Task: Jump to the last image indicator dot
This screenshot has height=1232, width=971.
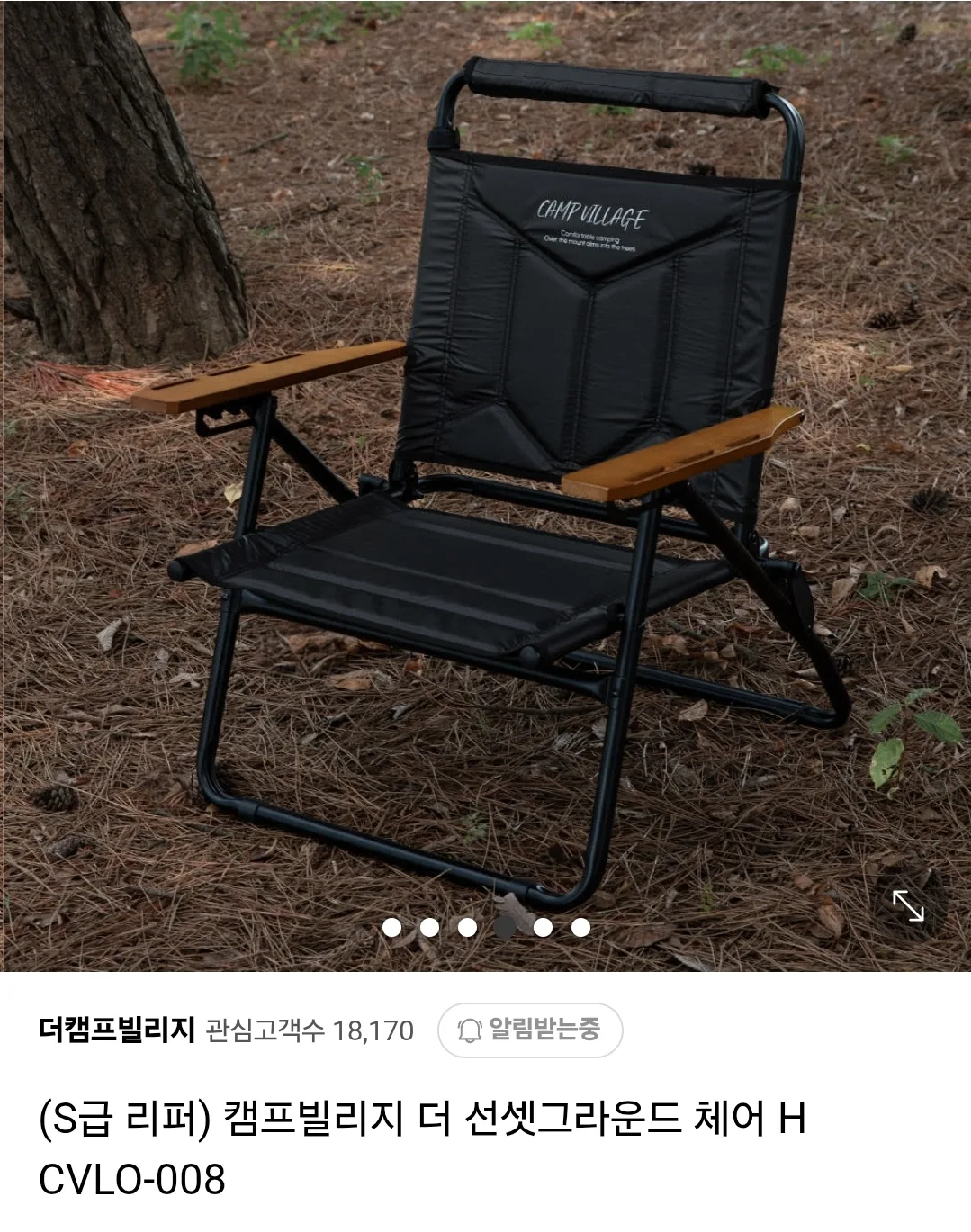Action: tap(580, 927)
